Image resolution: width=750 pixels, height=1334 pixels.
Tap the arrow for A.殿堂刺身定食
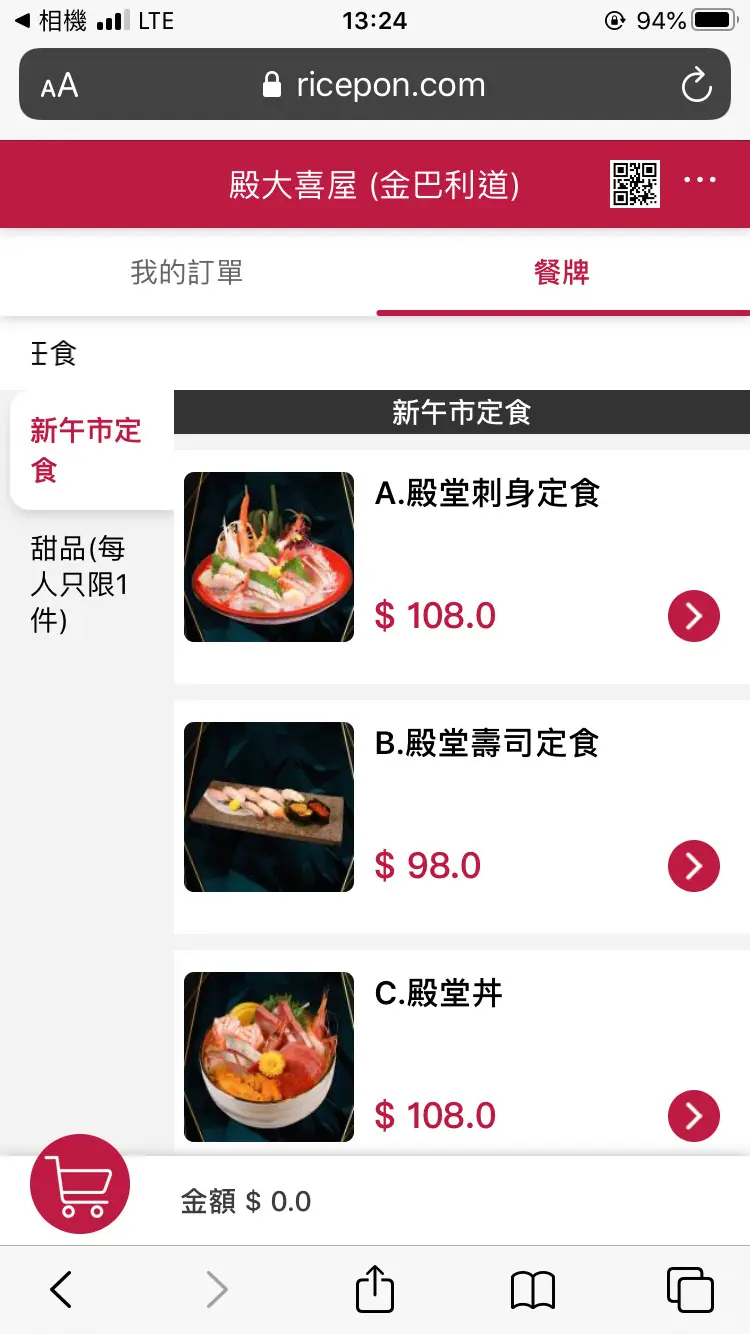694,616
